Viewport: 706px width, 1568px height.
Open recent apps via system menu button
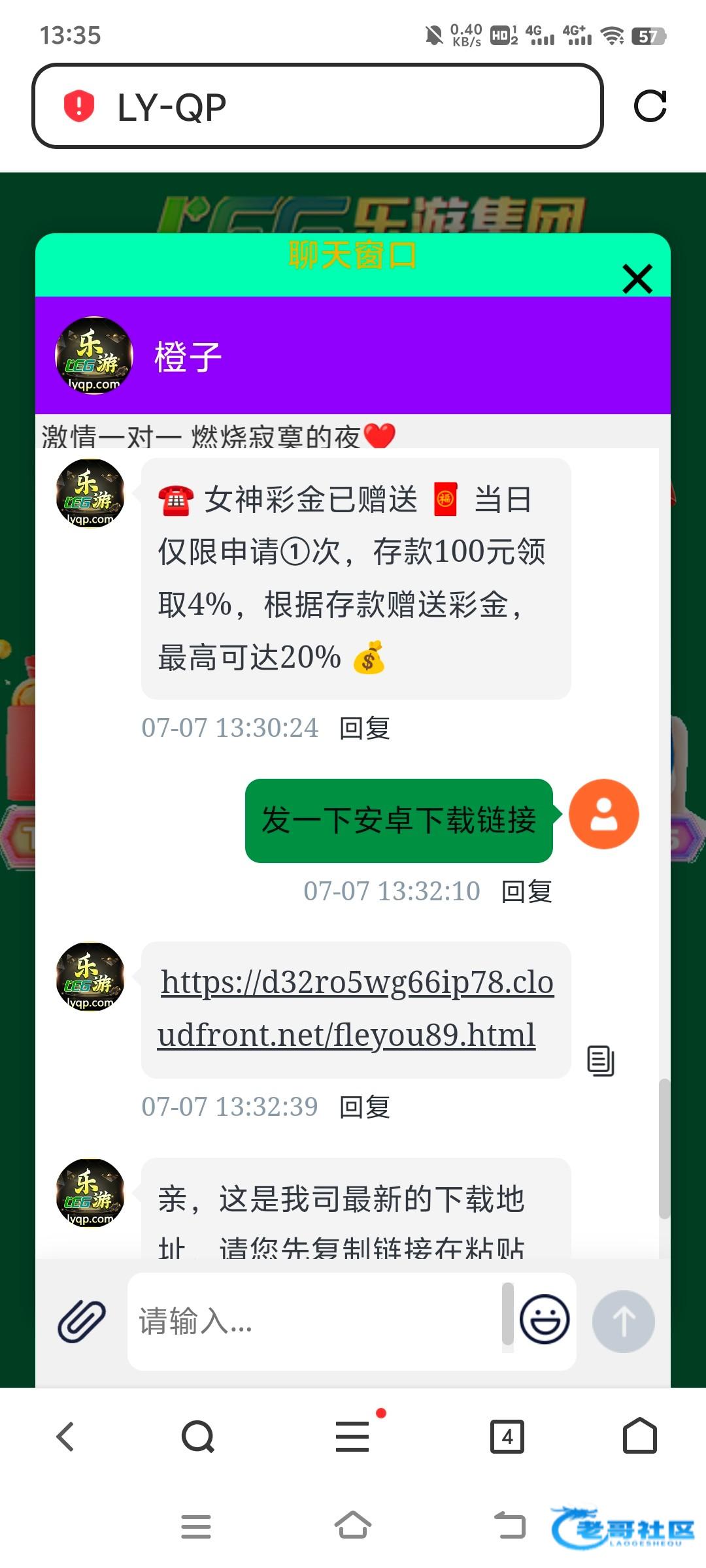196,1526
